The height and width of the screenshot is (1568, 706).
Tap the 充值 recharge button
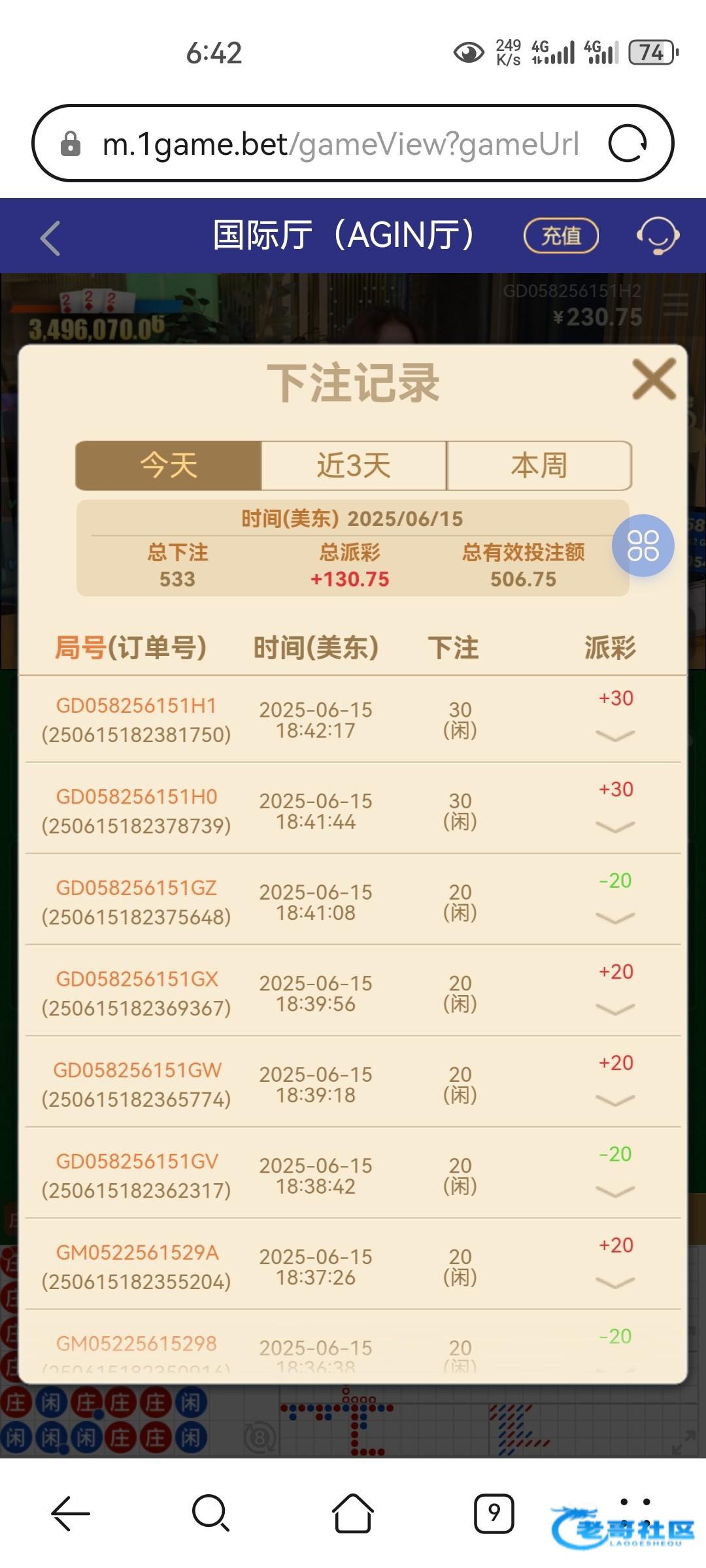point(561,236)
